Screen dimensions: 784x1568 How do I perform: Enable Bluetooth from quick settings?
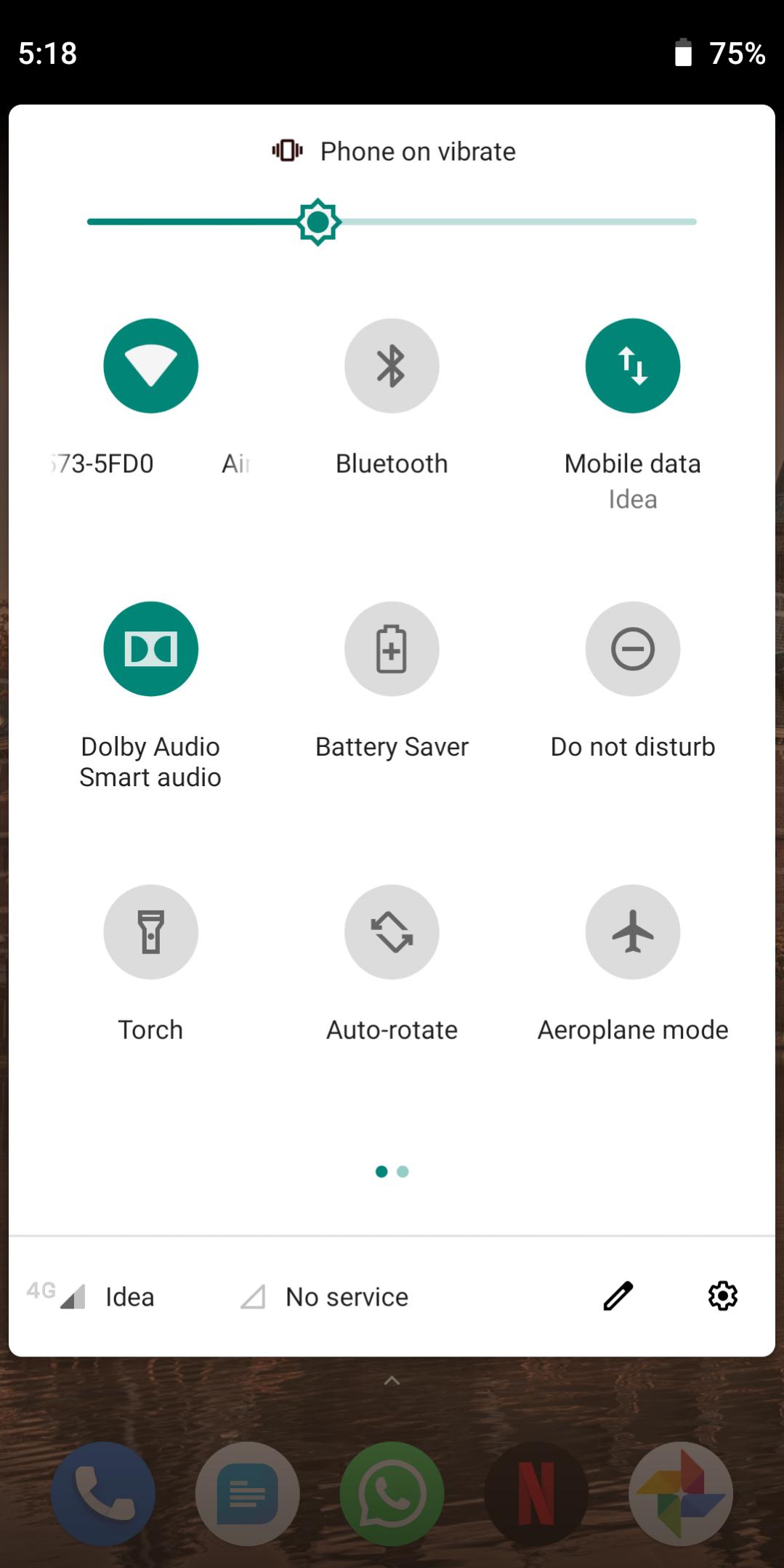tap(392, 365)
